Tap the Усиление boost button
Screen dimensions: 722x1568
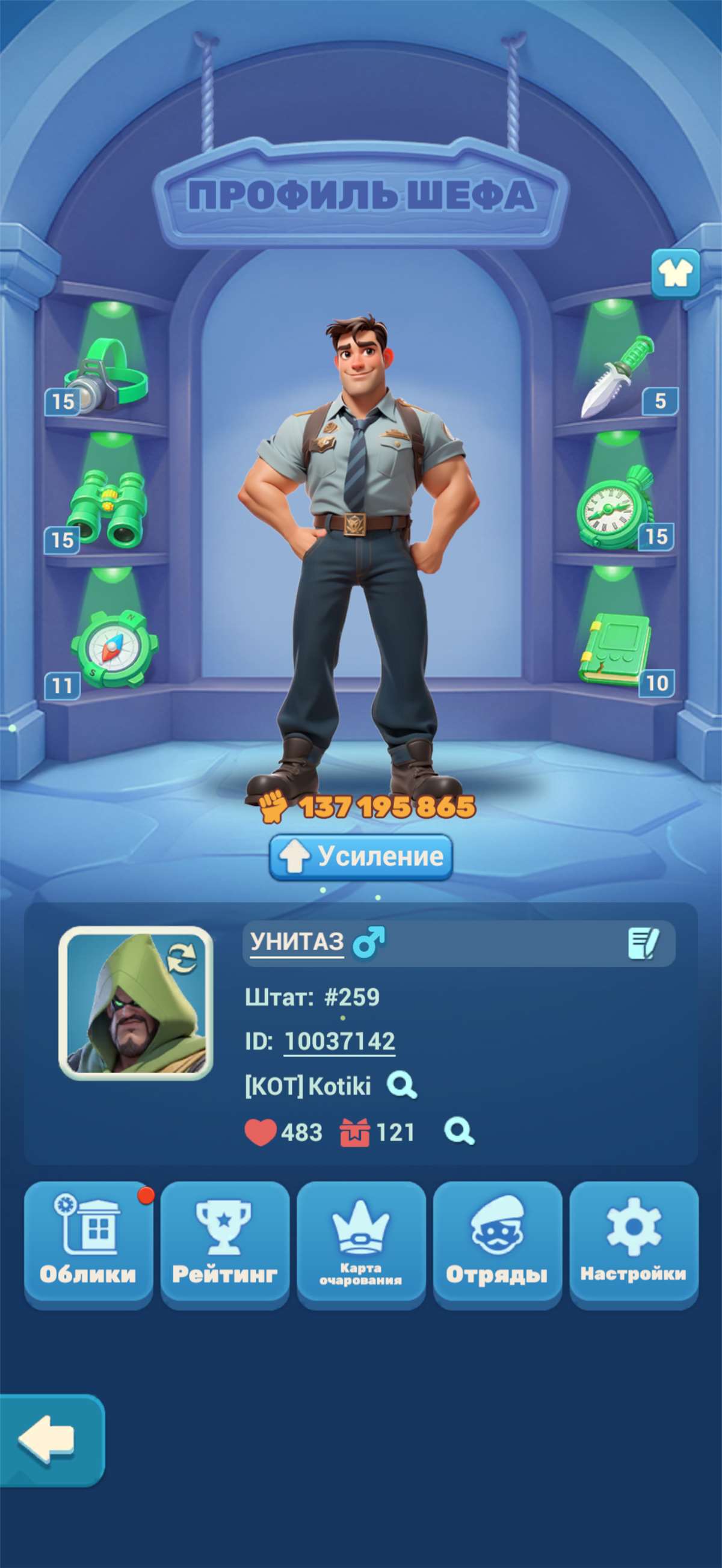pyautogui.click(x=361, y=856)
